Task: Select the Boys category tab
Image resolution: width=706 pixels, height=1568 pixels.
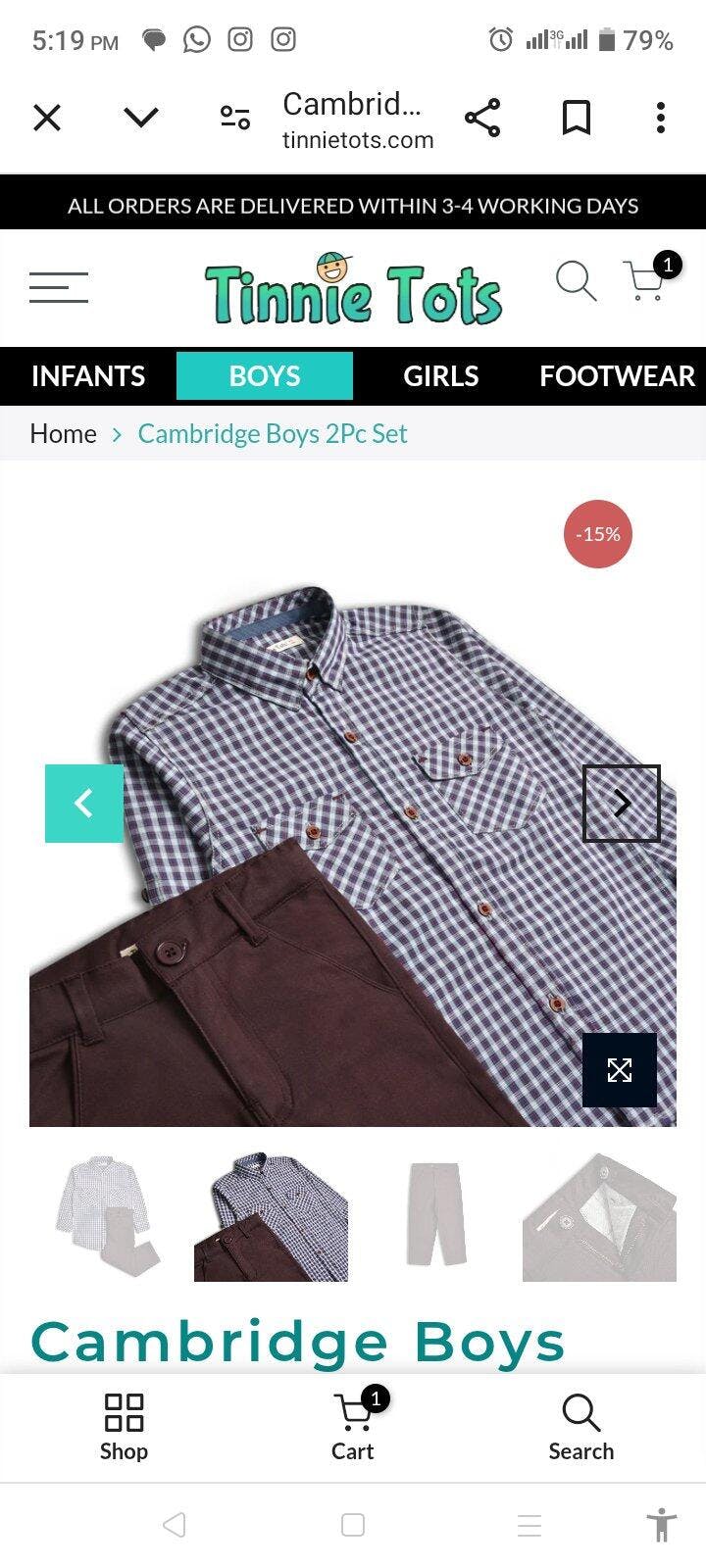Action: [x=265, y=376]
